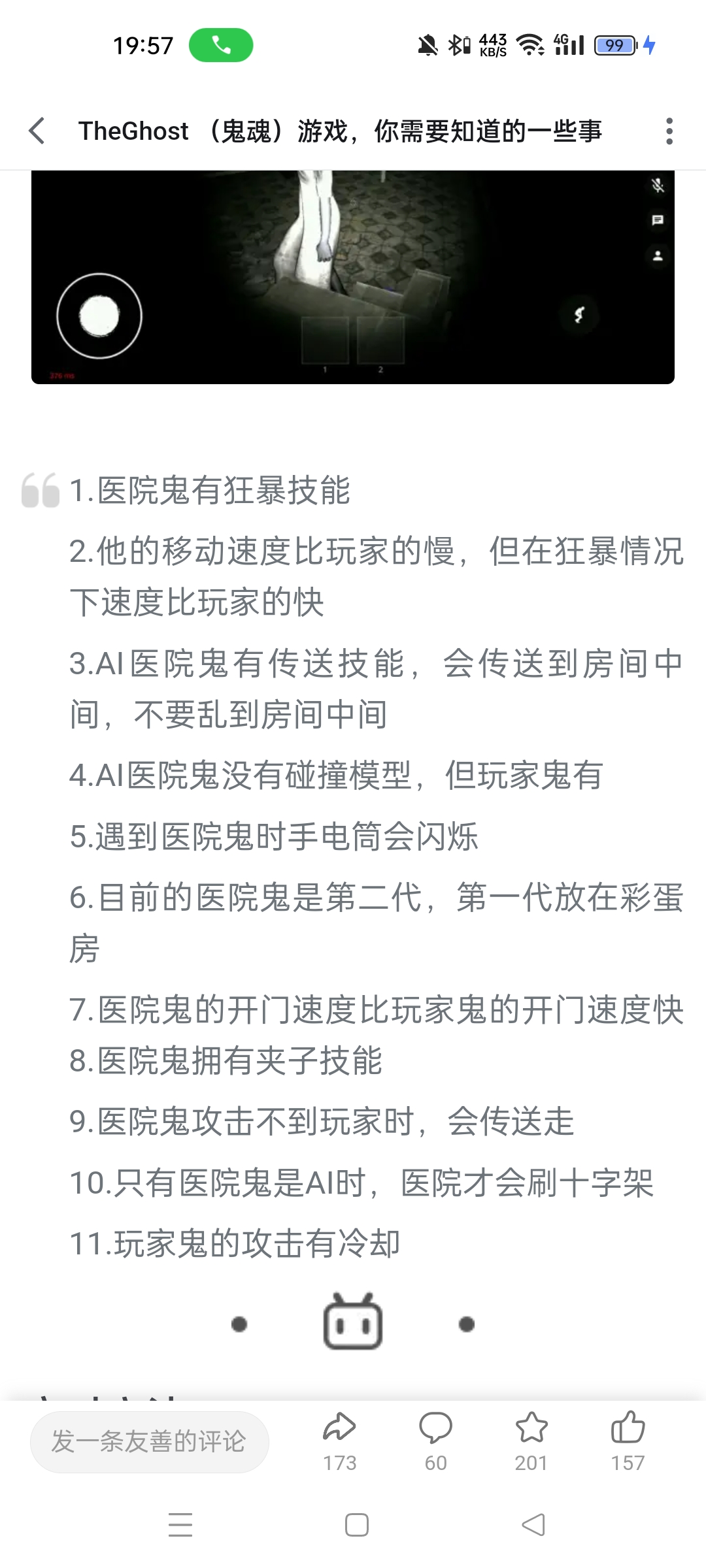Add the article to favorites
The image size is (706, 1568).
(x=531, y=1441)
